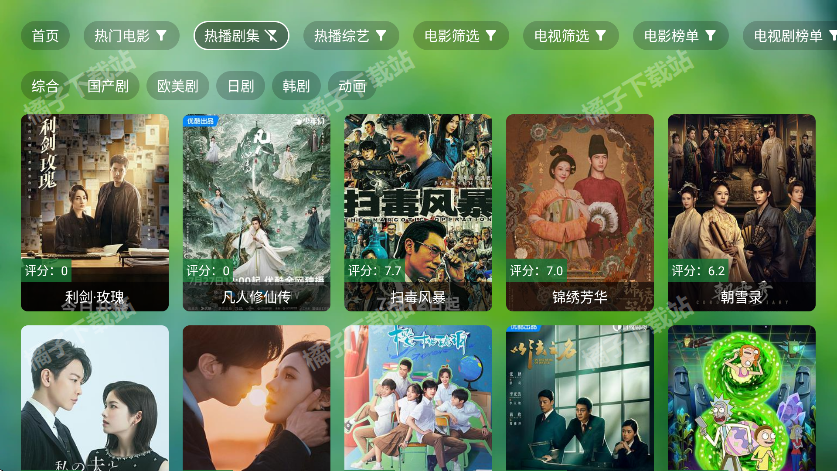Switch to the 电影筛选 tab
This screenshot has width=837, height=471.
(x=461, y=36)
